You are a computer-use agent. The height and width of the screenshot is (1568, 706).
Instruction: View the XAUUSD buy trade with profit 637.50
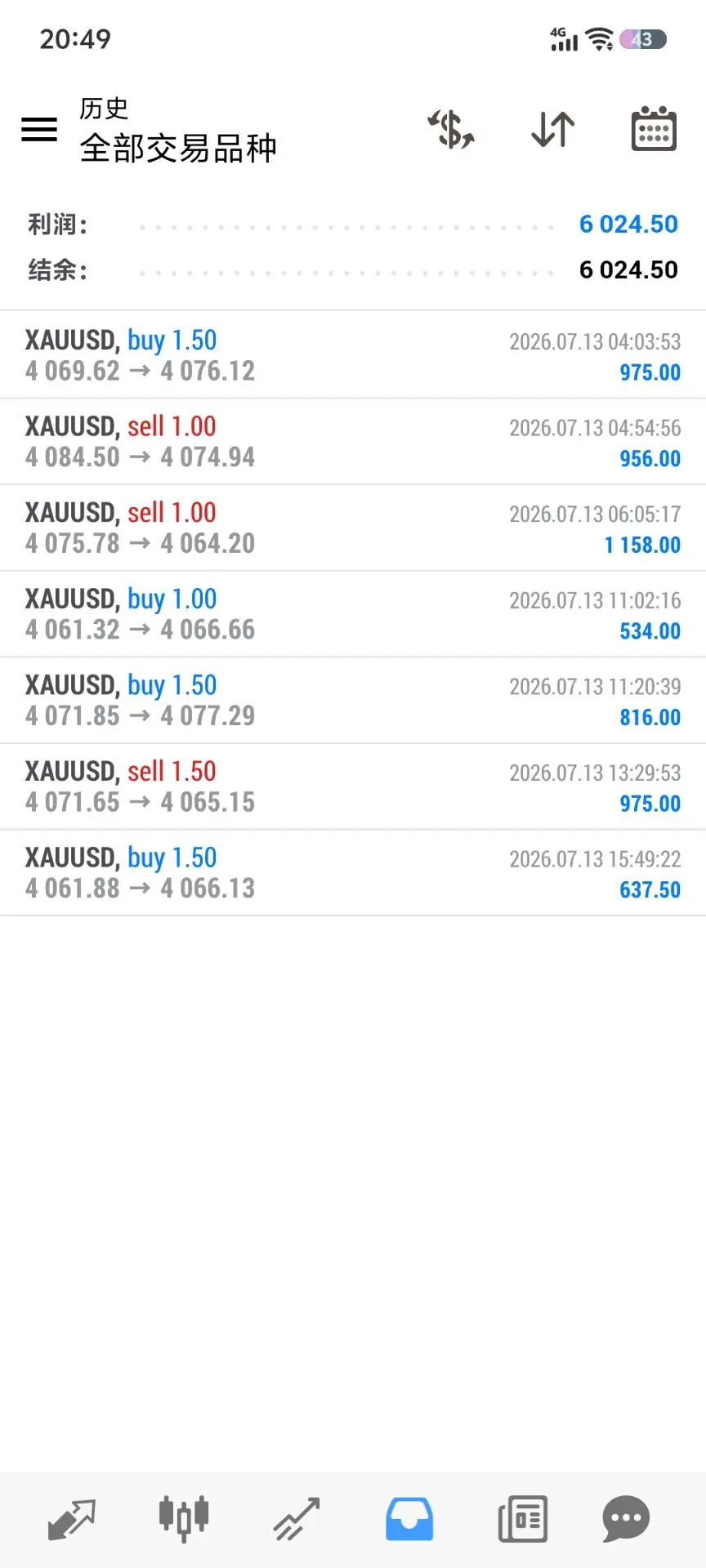(353, 873)
